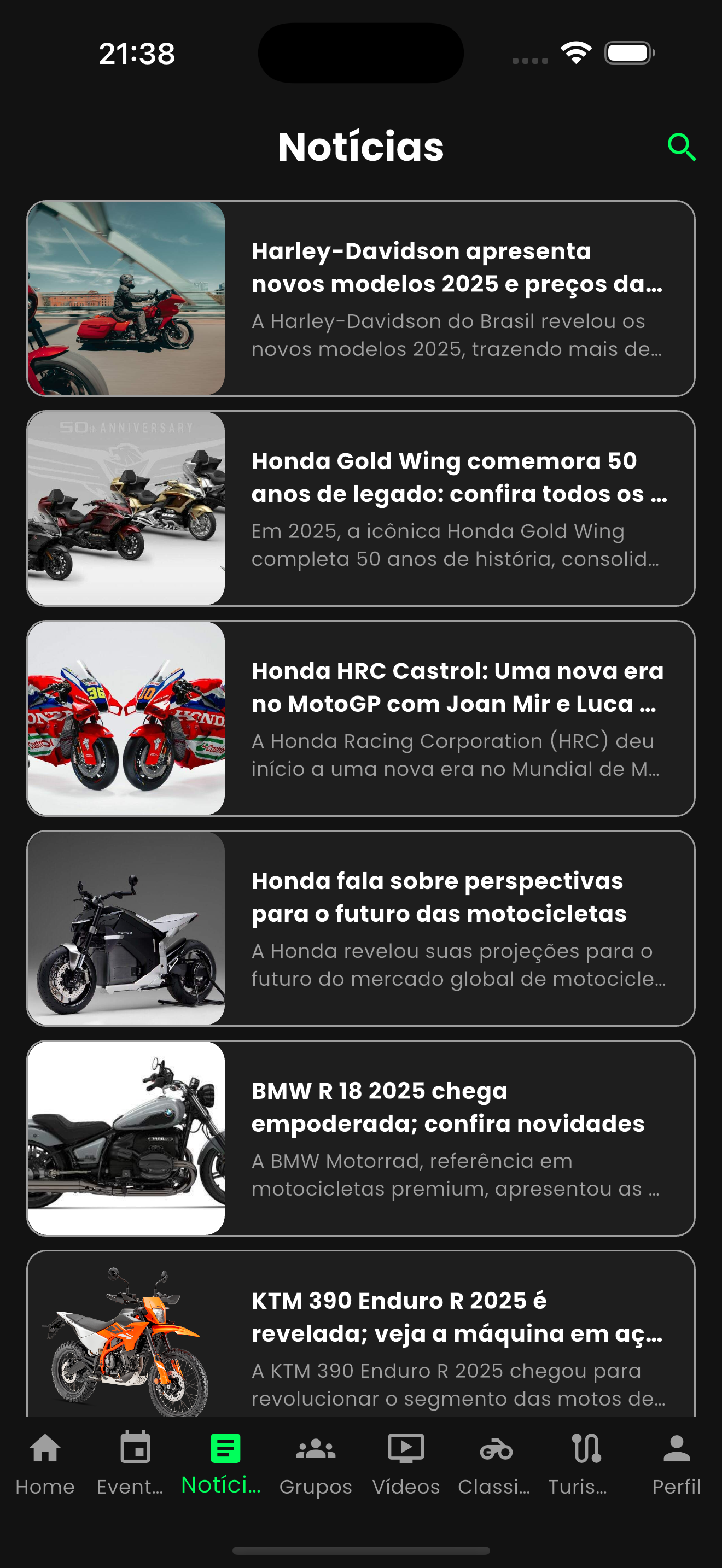
Task: Open the Vídeos tab
Action: [x=405, y=1462]
